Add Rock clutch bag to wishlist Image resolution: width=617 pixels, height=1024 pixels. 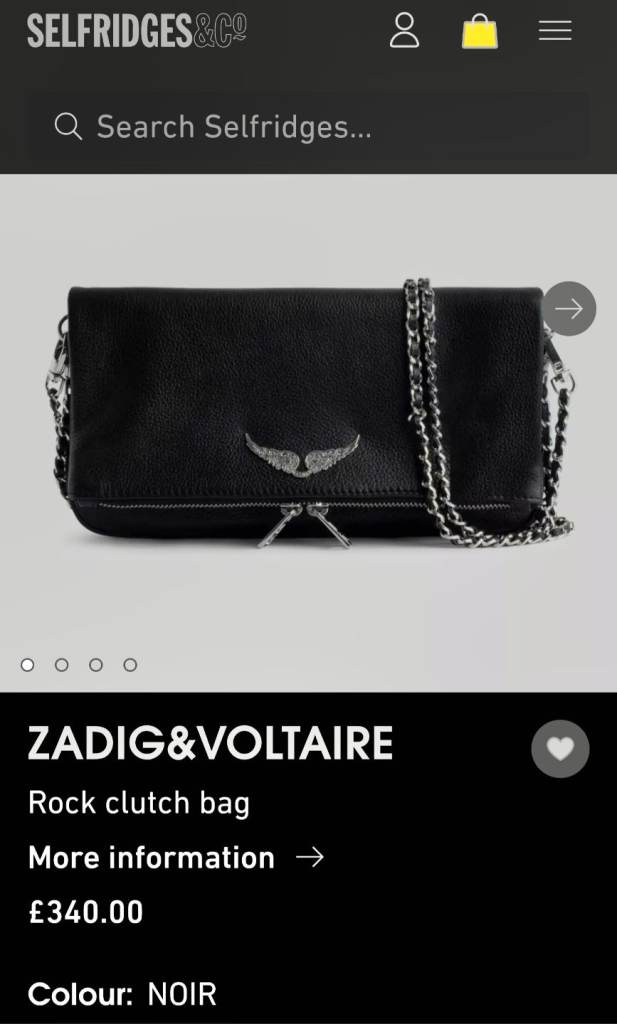click(x=560, y=748)
